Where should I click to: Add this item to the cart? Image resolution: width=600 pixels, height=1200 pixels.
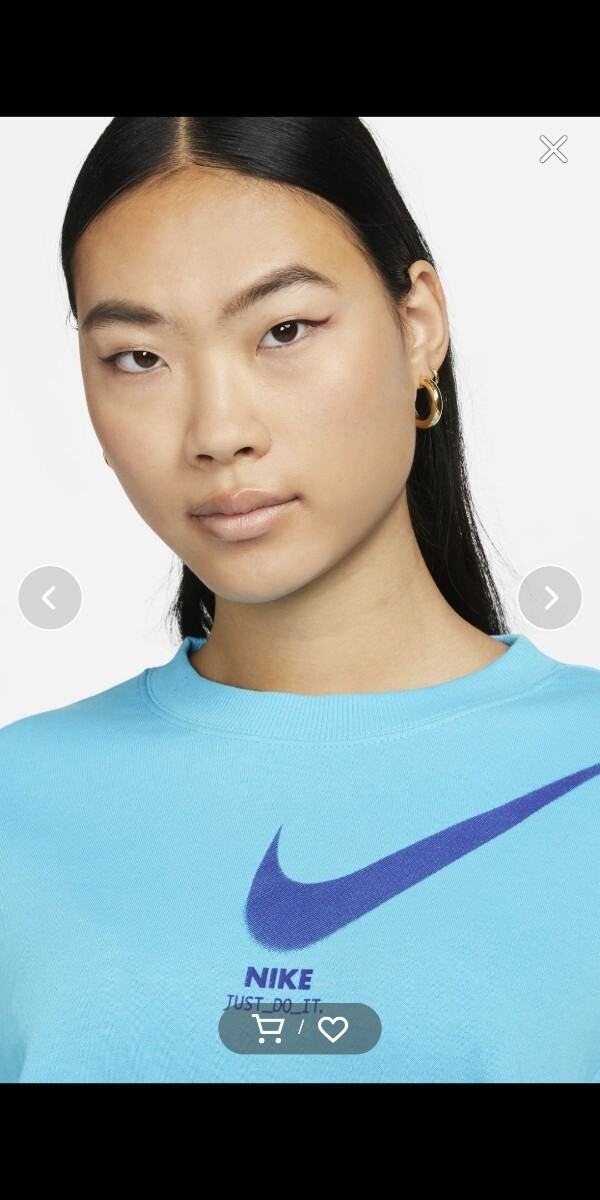tap(268, 1028)
